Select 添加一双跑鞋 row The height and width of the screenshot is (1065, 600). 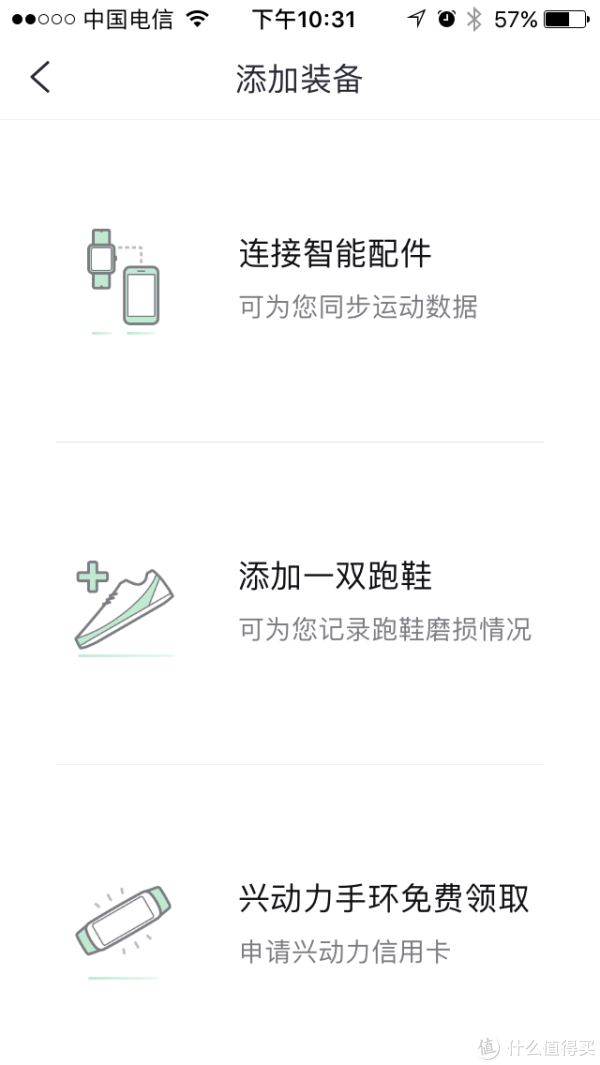300,603
